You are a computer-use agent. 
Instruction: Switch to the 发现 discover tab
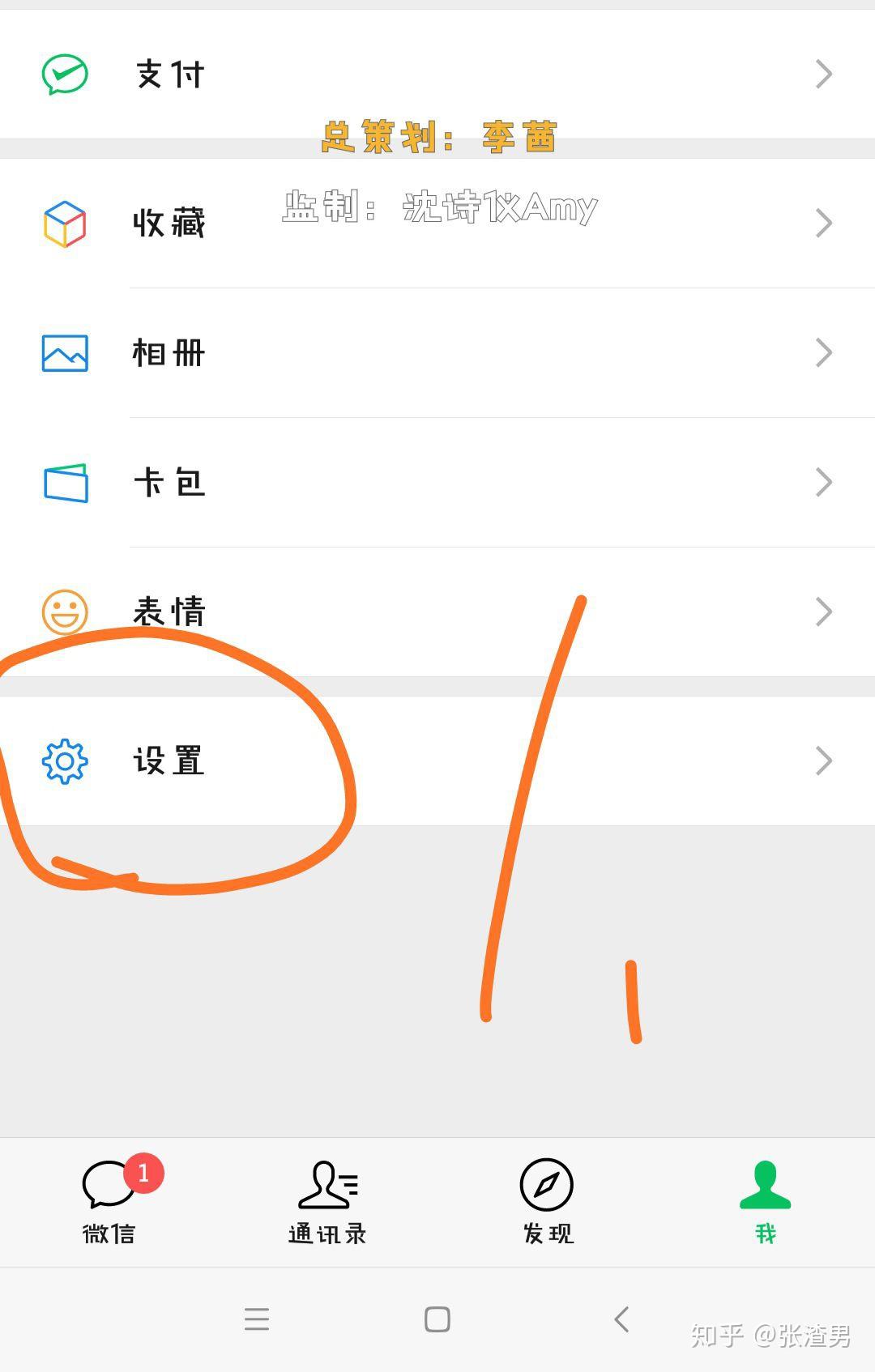[547, 1202]
